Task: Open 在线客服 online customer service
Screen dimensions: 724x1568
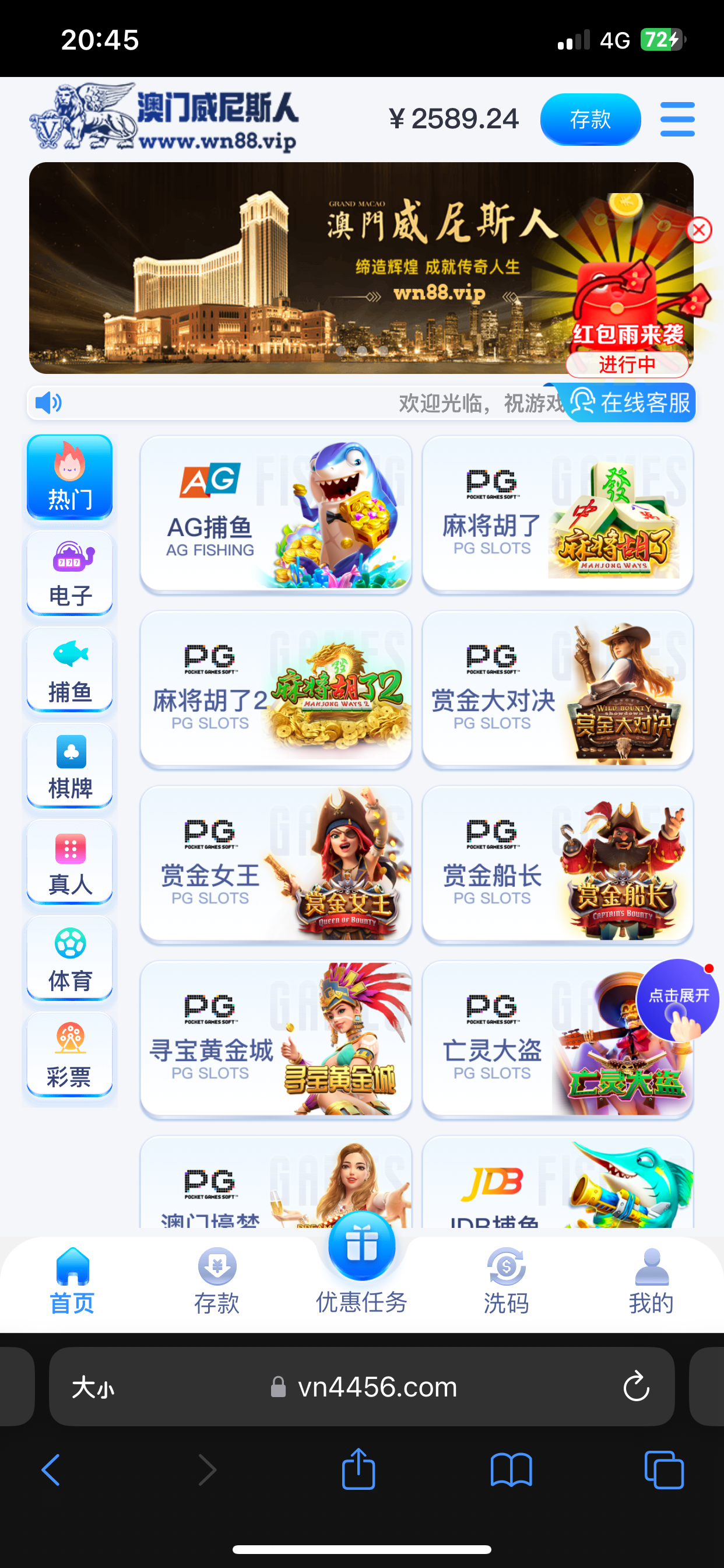Action: (x=631, y=402)
